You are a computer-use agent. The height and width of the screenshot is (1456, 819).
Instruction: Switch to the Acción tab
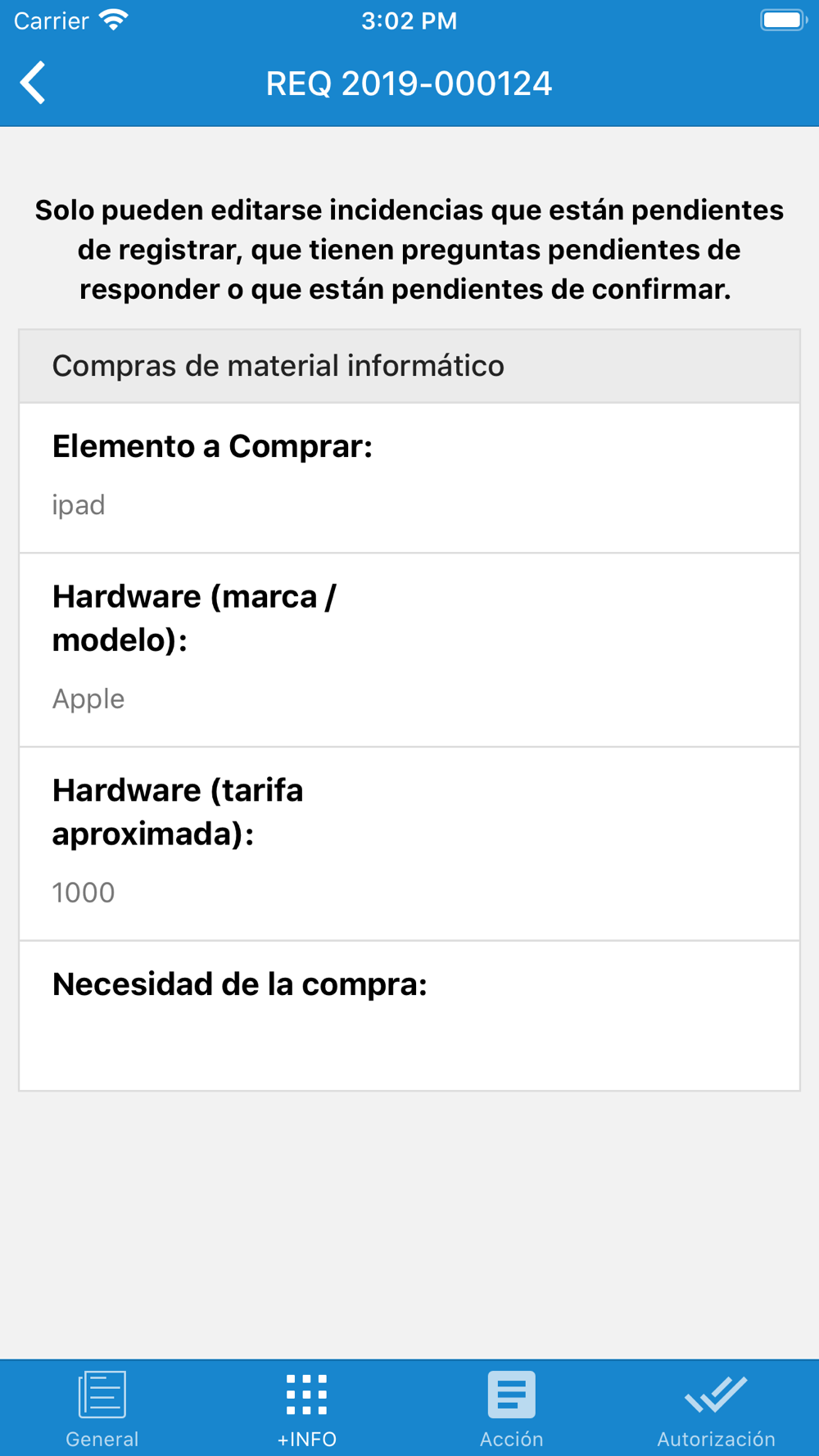click(511, 1409)
